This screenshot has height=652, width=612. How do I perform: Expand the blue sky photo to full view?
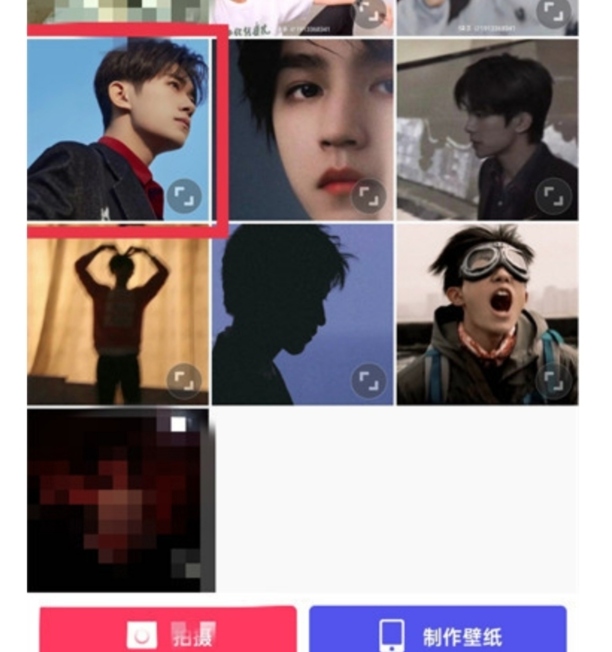184,196
